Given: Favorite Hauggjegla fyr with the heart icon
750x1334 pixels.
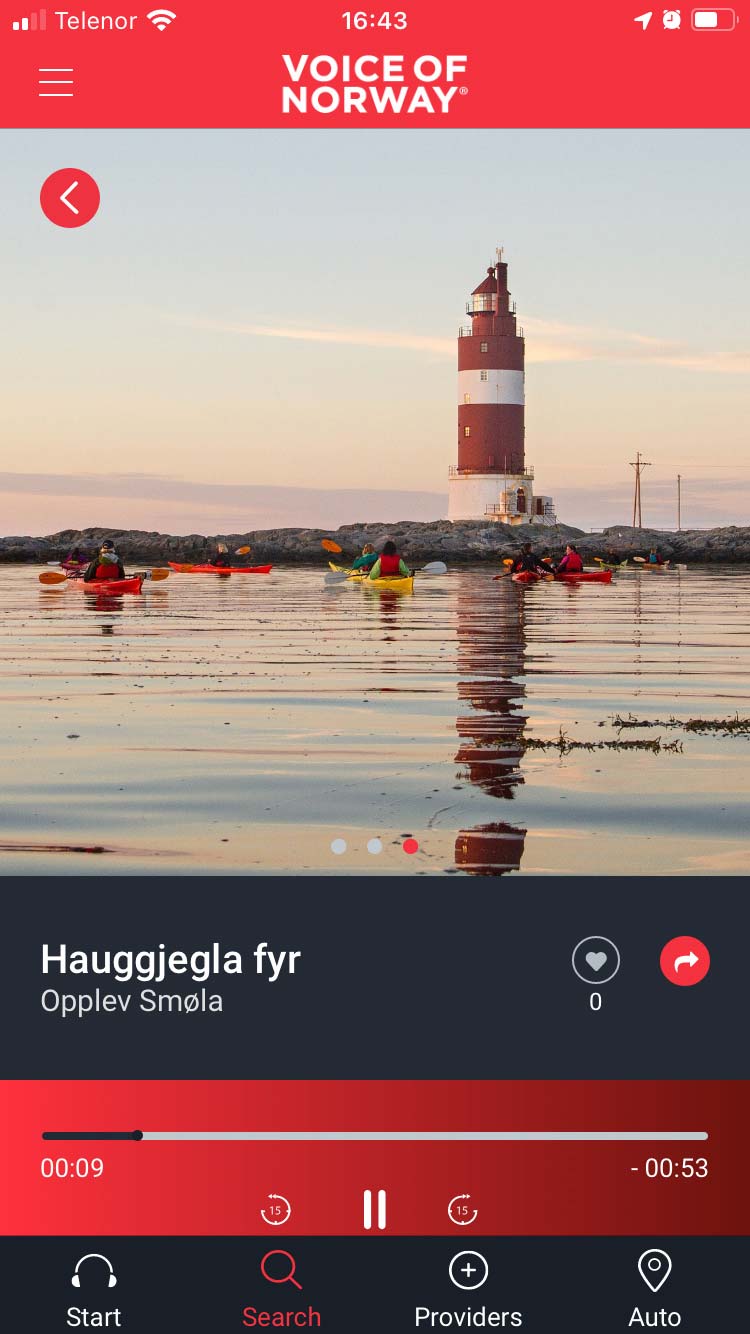Looking at the screenshot, I should tap(595, 961).
